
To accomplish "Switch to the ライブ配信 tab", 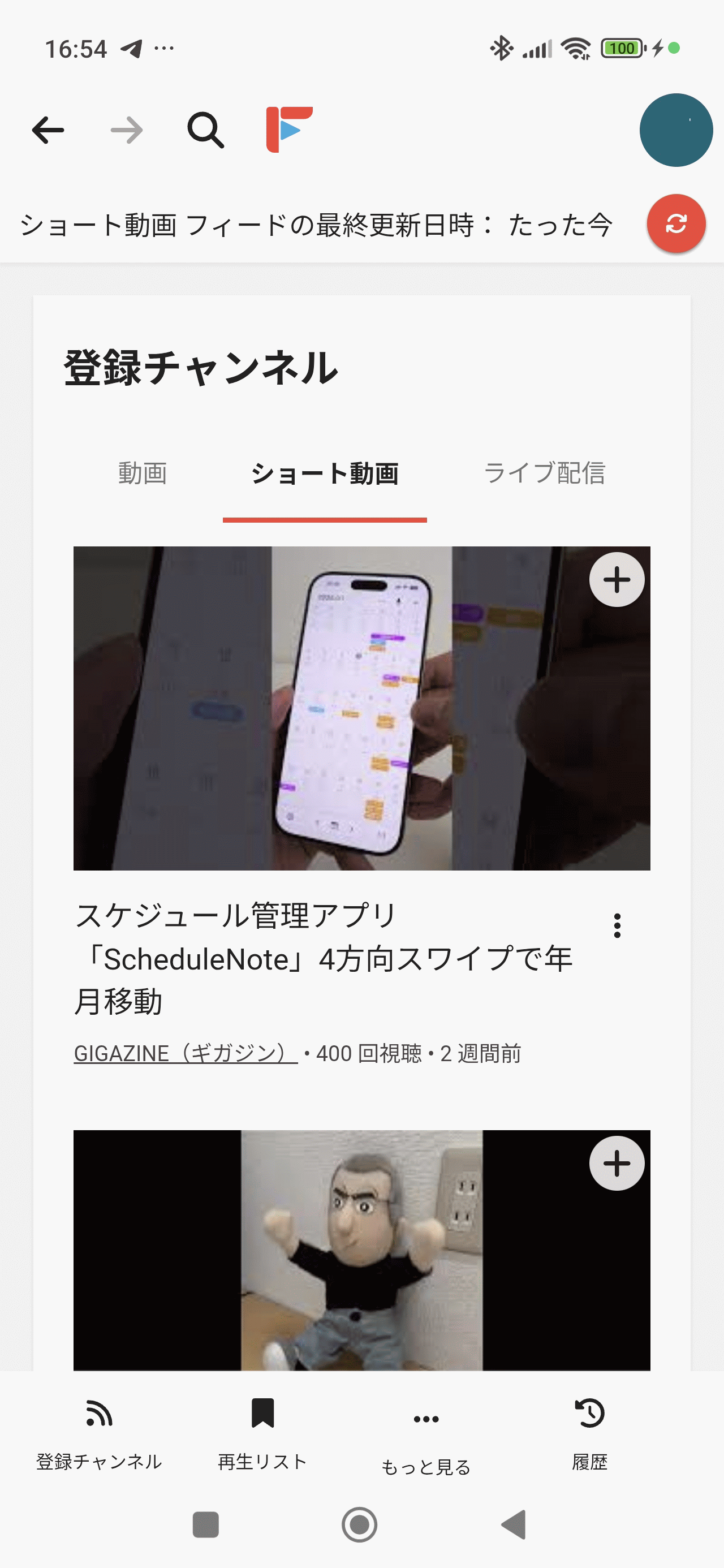I will [544, 473].
